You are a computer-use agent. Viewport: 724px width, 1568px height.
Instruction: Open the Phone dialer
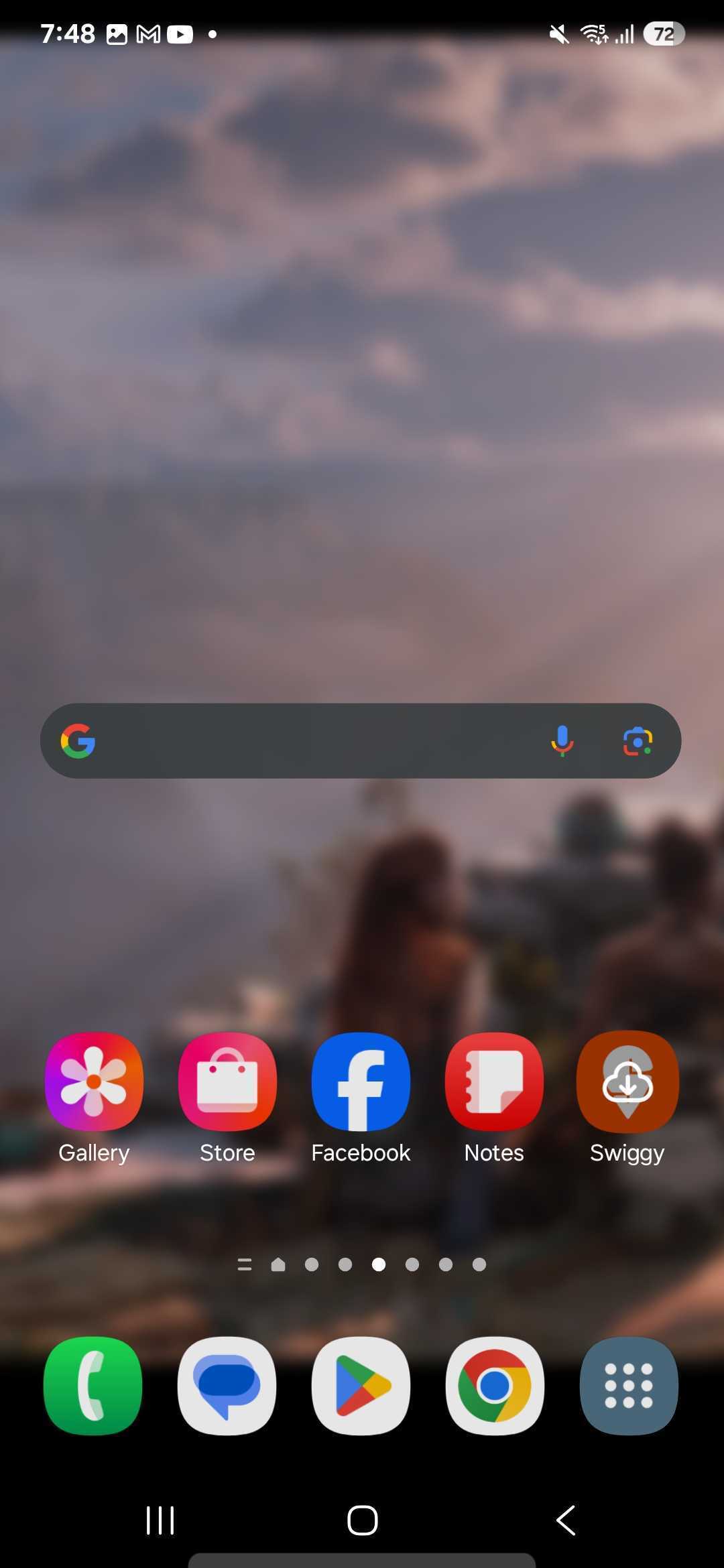click(x=93, y=1386)
